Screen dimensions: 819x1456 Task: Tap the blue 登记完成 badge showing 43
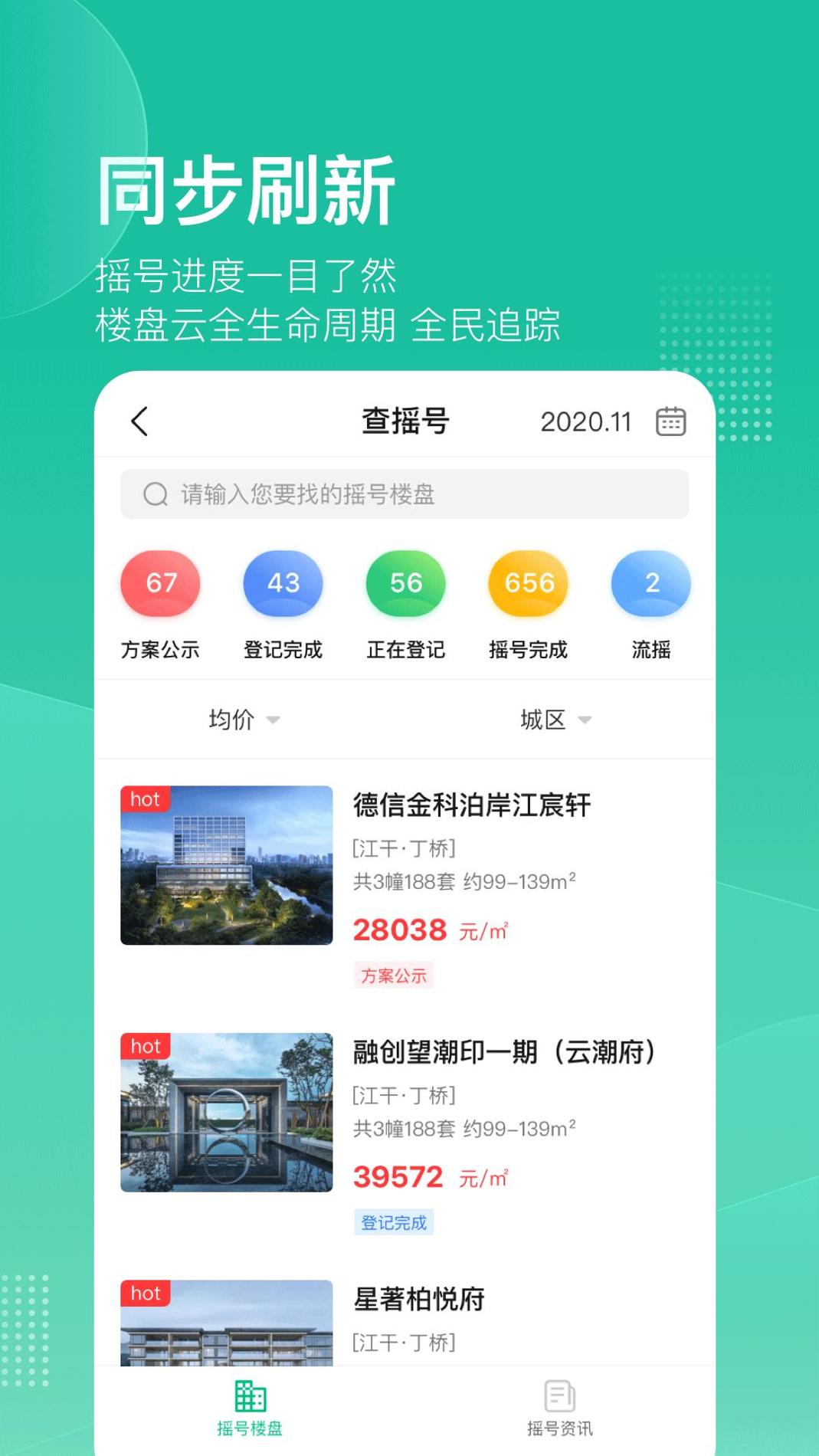283,583
